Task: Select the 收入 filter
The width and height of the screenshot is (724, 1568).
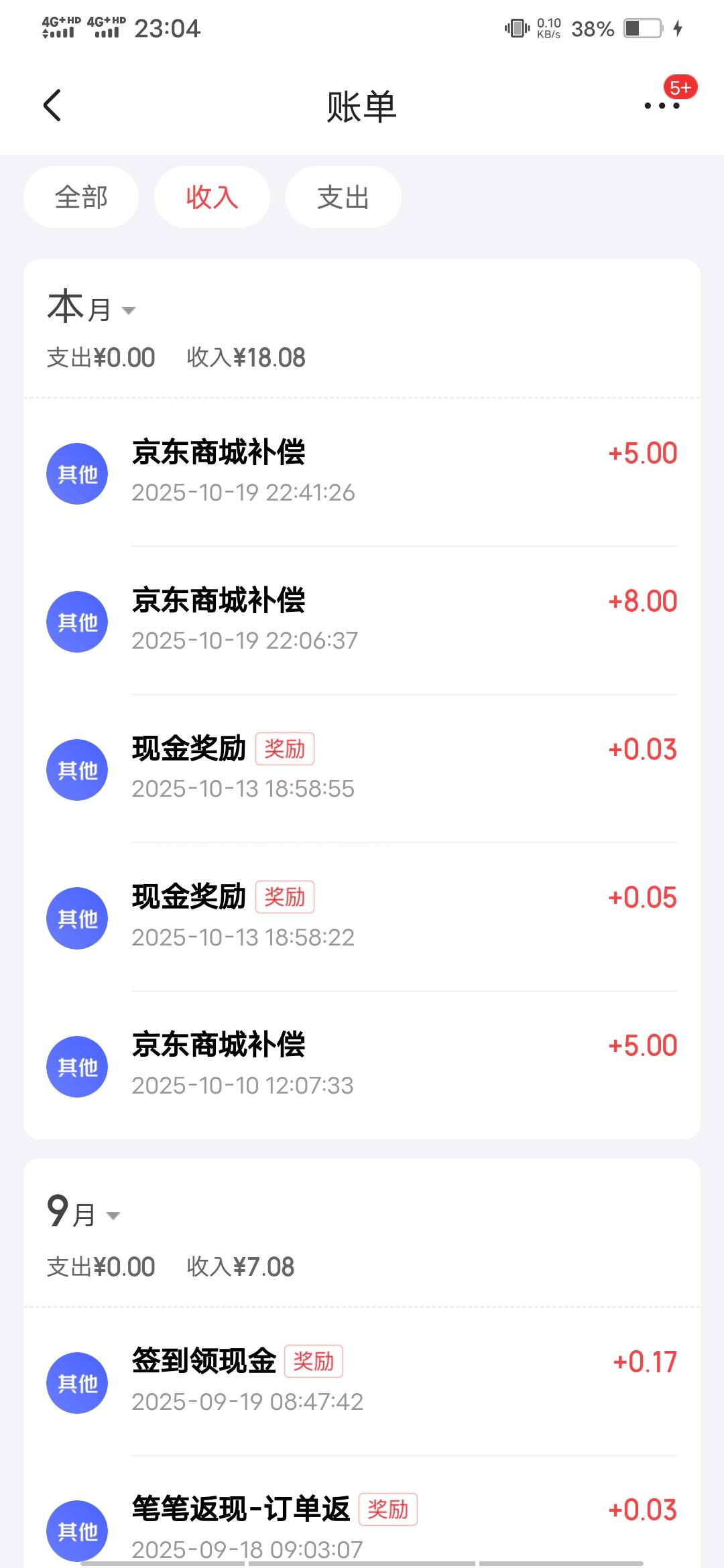Action: (212, 198)
